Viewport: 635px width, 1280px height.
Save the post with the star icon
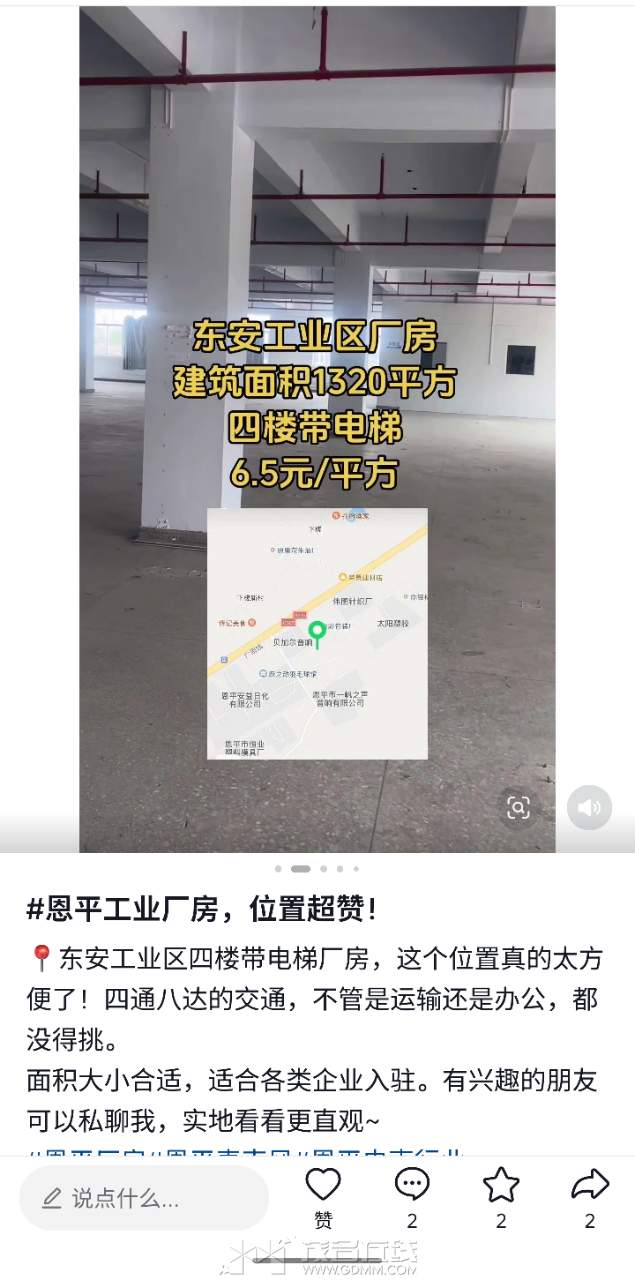[x=501, y=1186]
